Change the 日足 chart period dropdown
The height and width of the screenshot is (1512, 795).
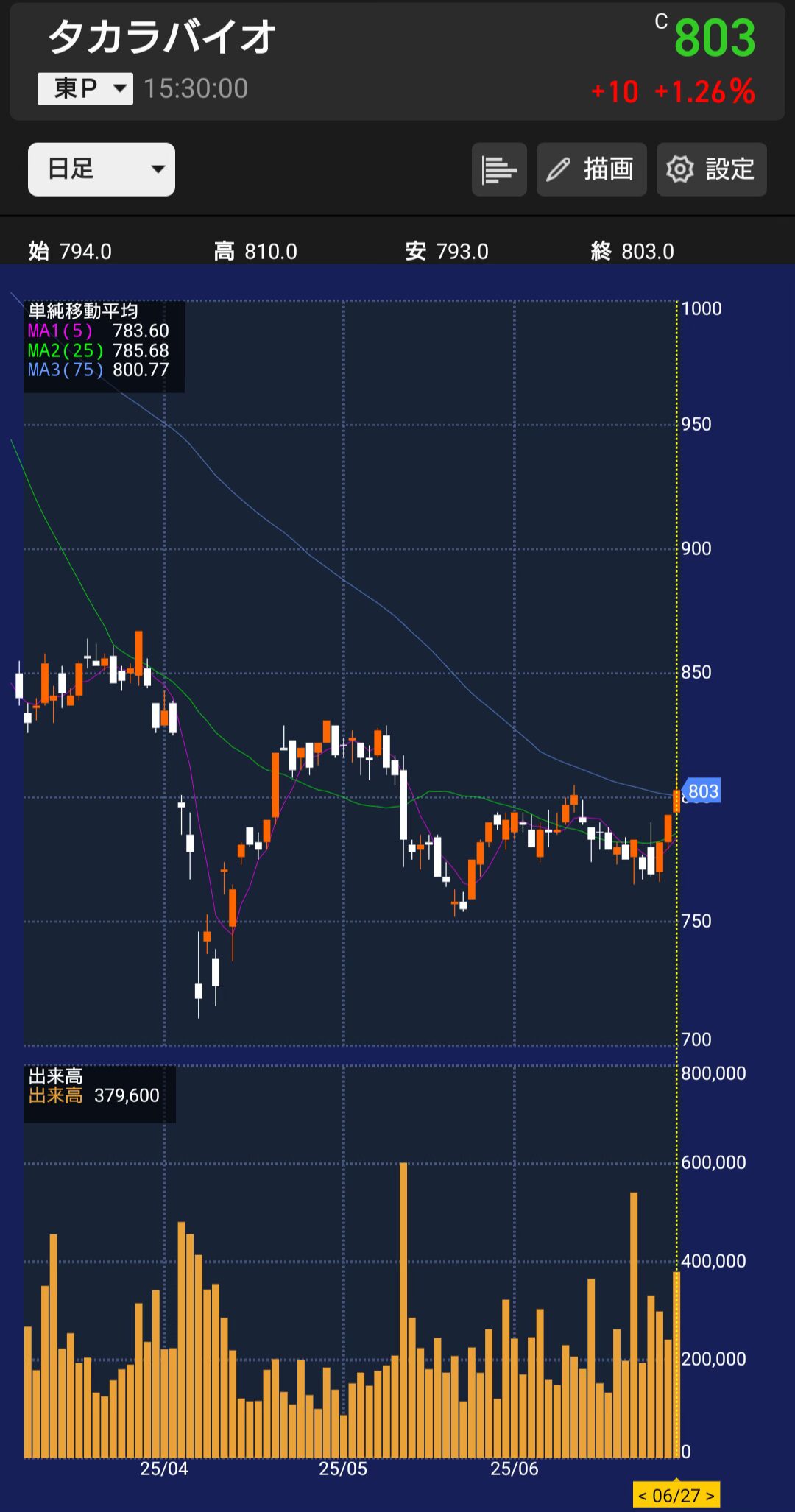102,169
